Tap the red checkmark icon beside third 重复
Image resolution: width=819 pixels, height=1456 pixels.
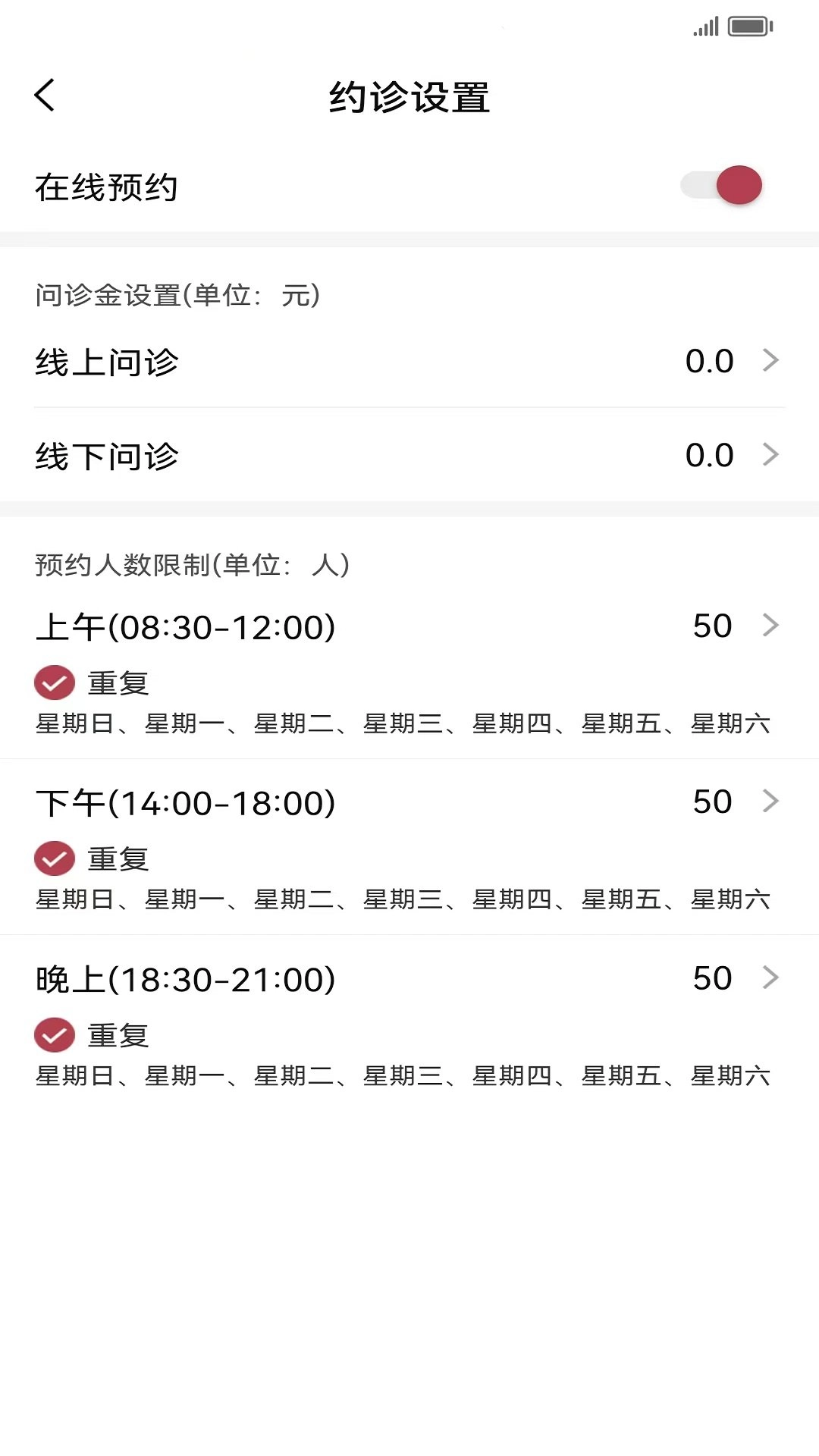point(54,1034)
